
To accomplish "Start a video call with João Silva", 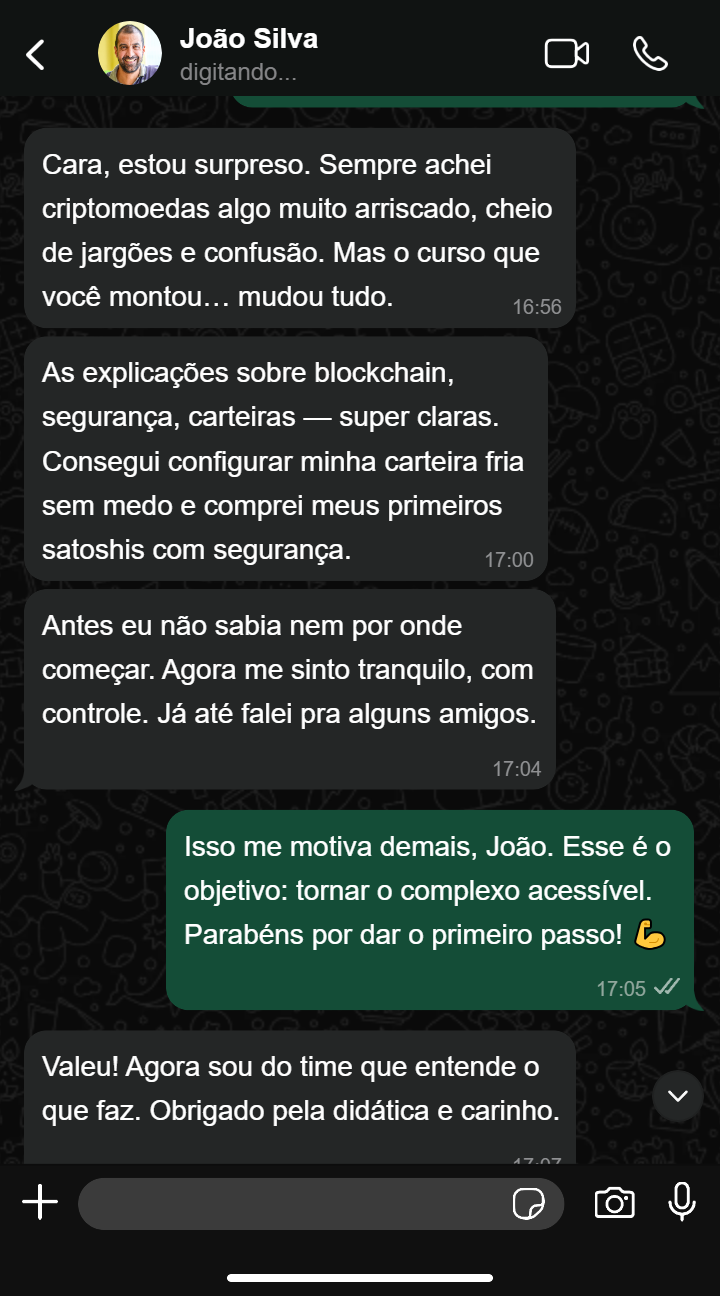I will [x=566, y=54].
